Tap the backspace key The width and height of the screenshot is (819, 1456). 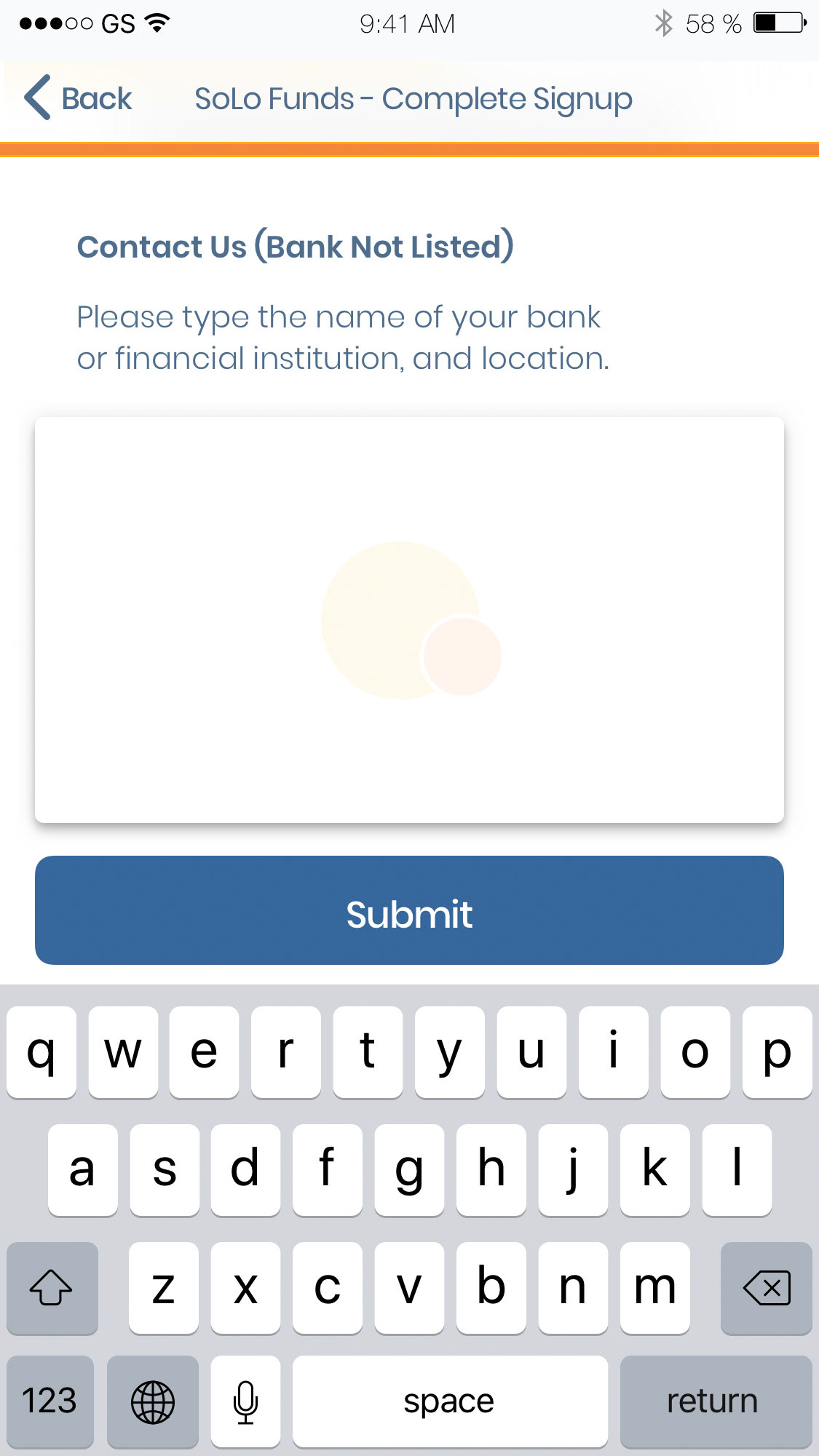coord(766,1288)
